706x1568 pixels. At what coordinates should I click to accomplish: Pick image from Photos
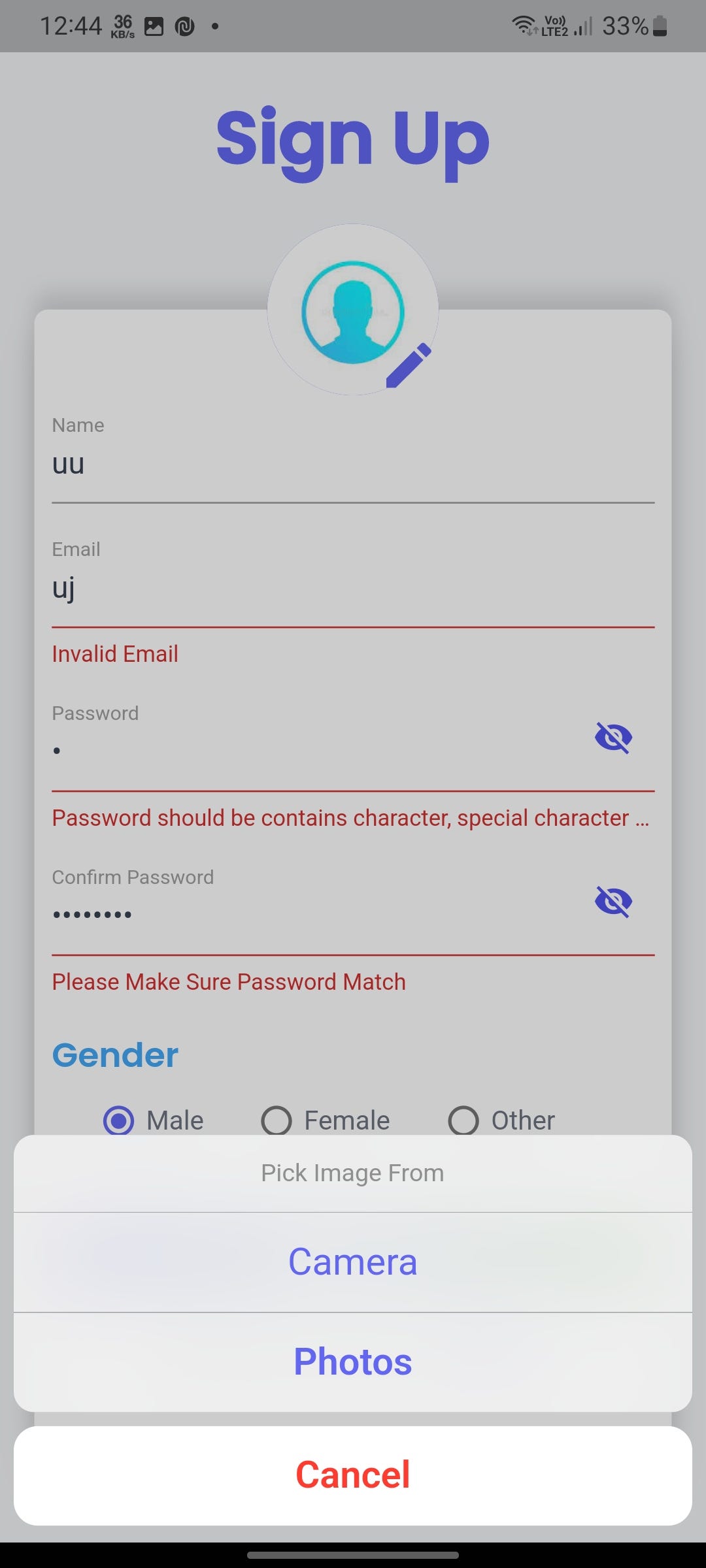click(352, 1362)
